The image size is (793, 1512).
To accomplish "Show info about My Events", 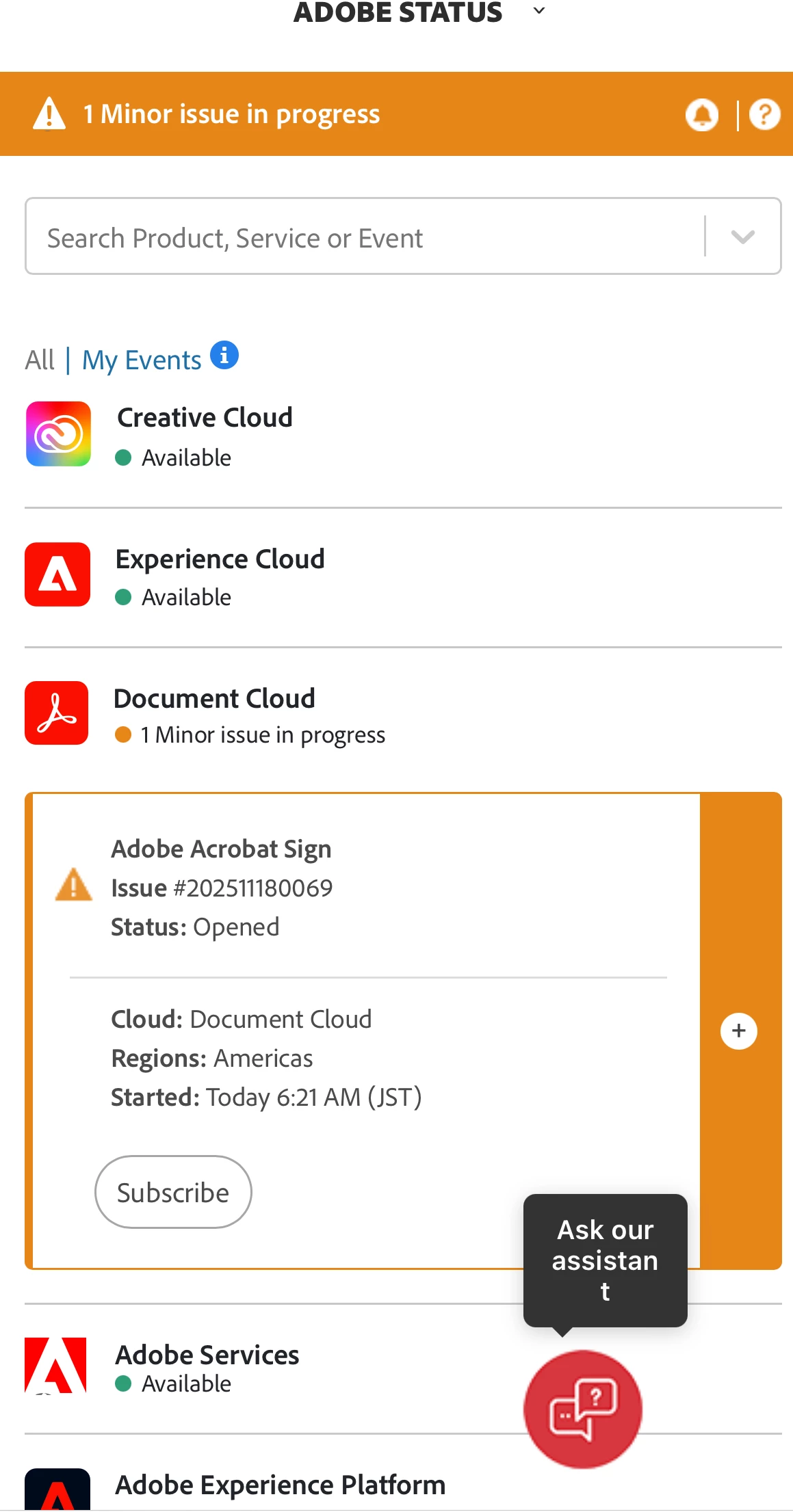I will (x=224, y=355).
